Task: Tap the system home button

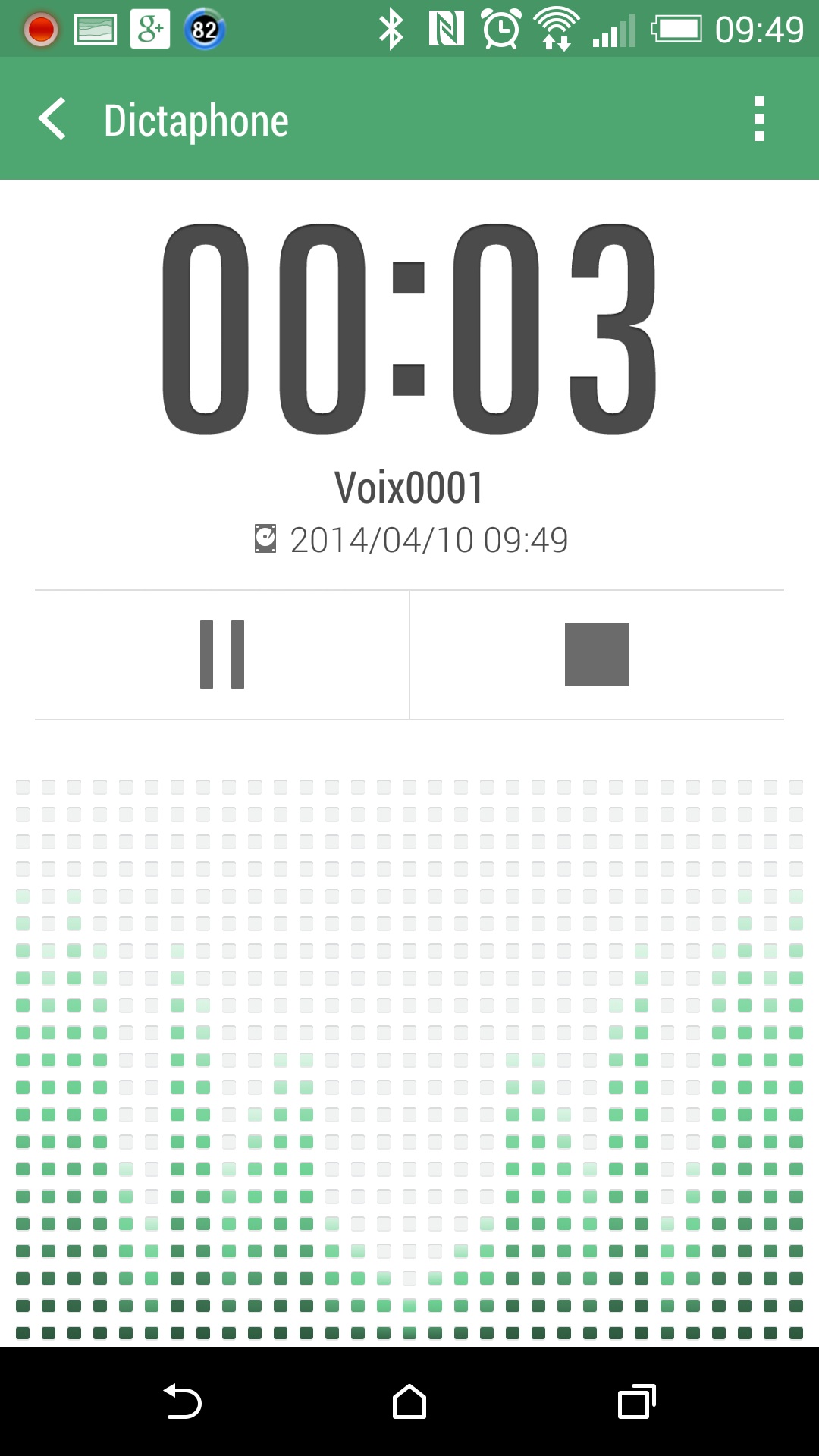Action: 409,1401
